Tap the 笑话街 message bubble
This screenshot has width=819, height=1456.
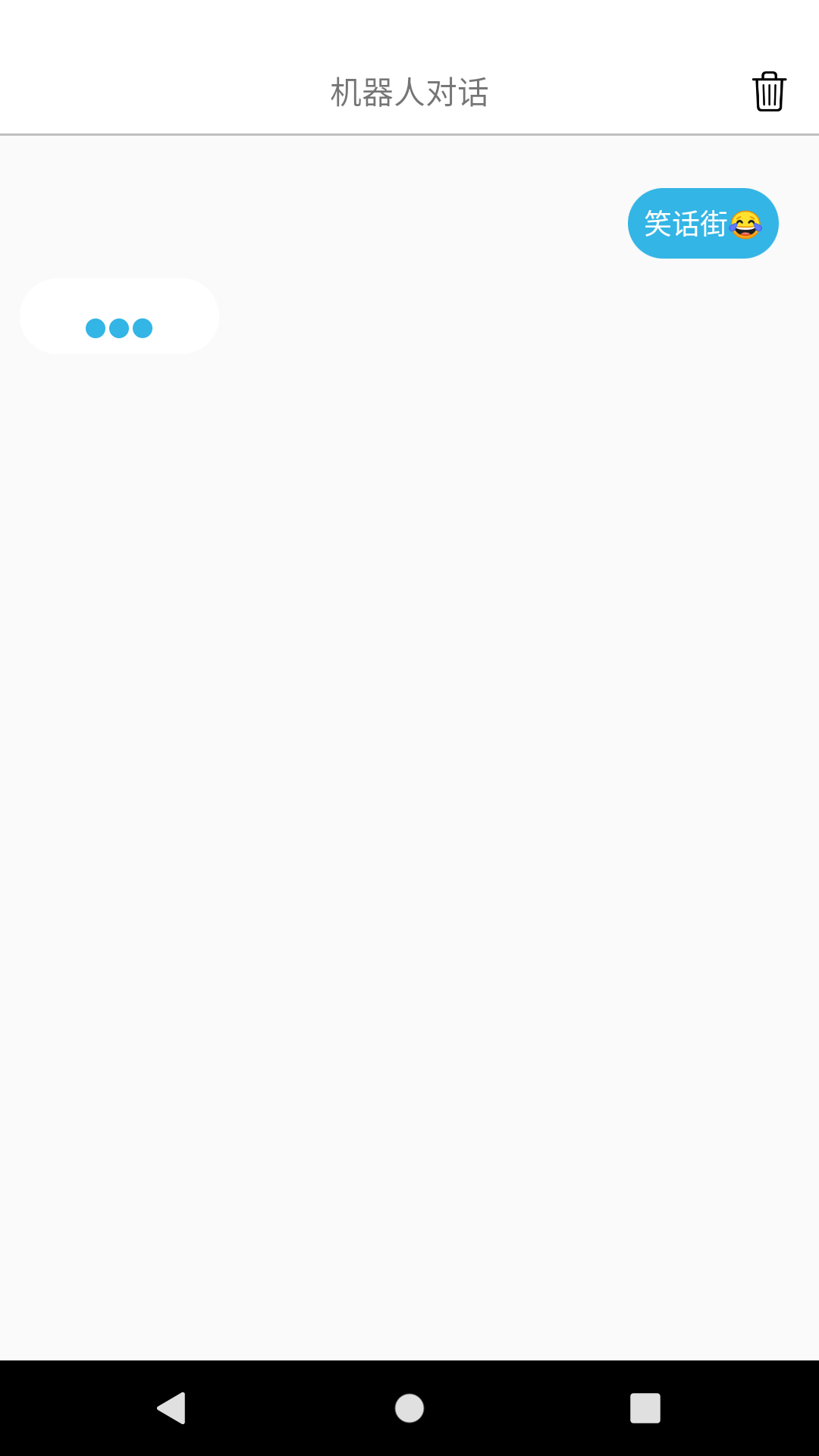coord(702,224)
